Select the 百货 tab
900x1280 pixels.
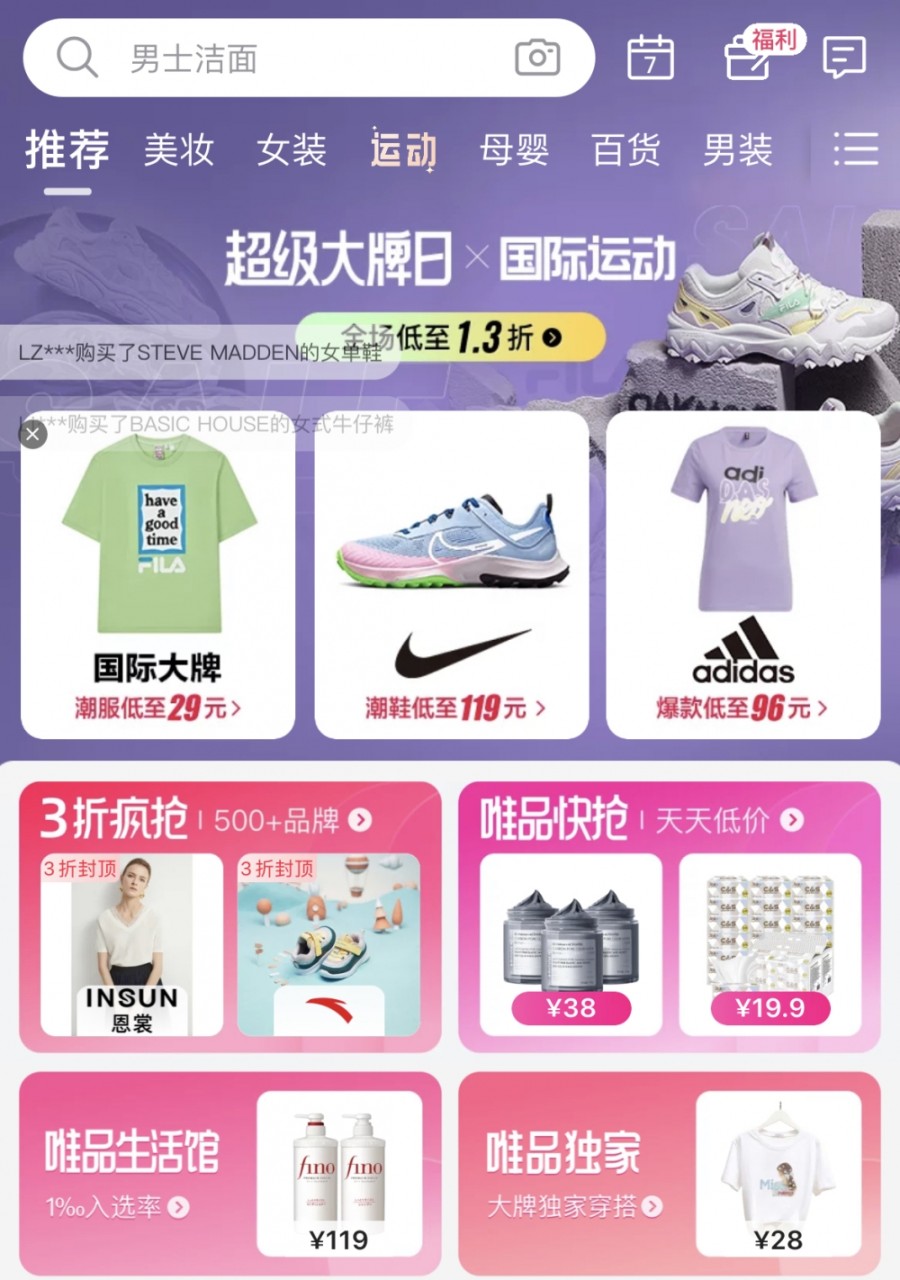(x=626, y=150)
